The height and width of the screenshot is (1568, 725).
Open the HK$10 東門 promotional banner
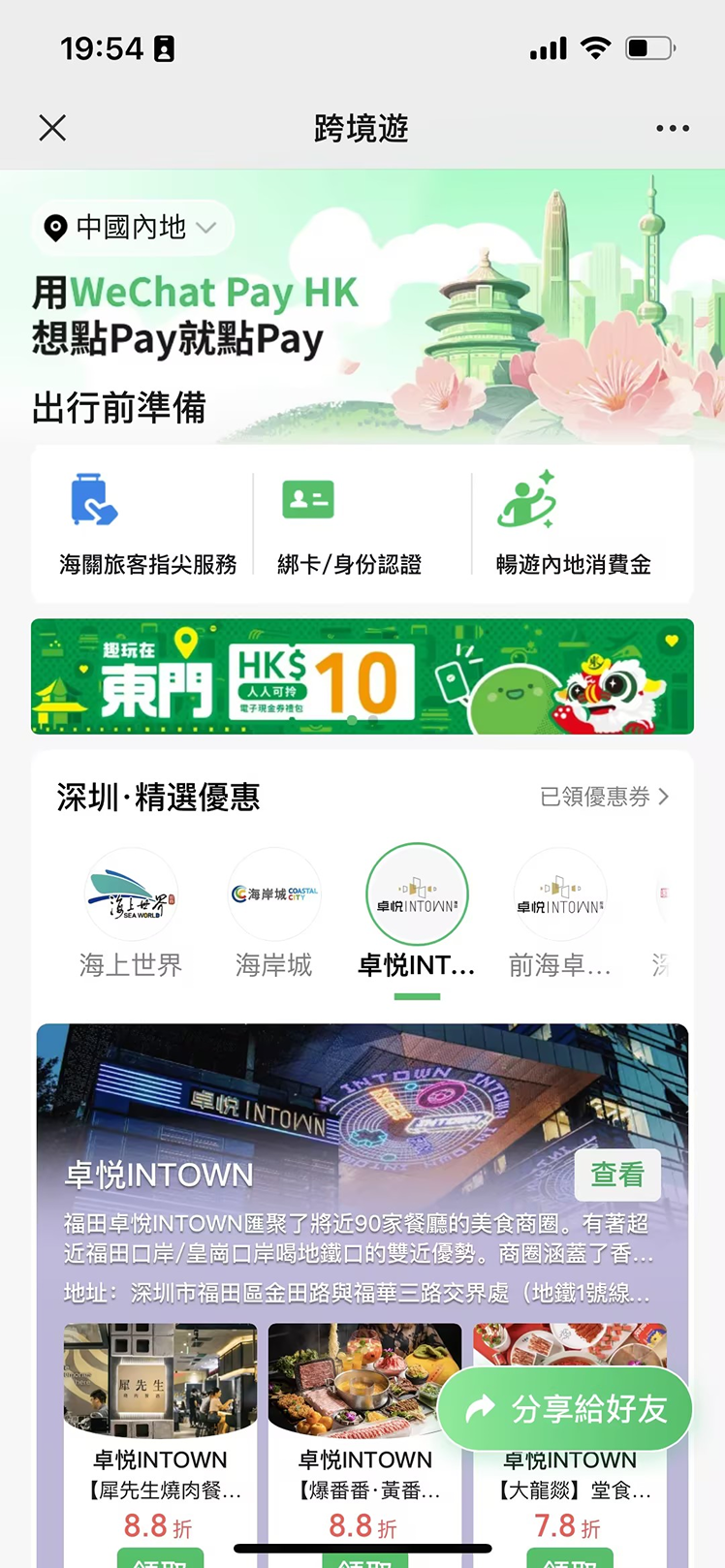tap(362, 675)
